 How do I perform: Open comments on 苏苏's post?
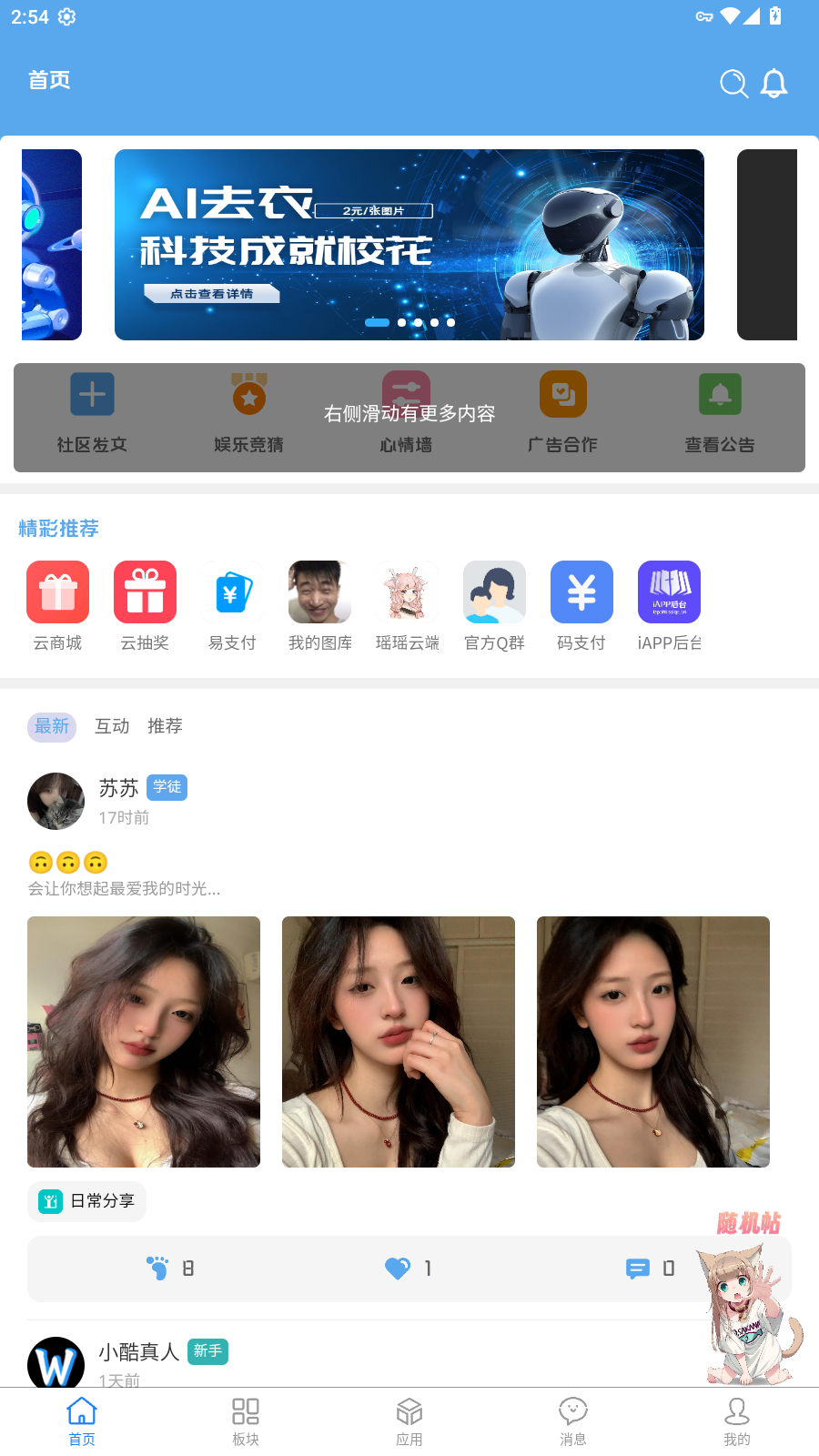tap(640, 1268)
